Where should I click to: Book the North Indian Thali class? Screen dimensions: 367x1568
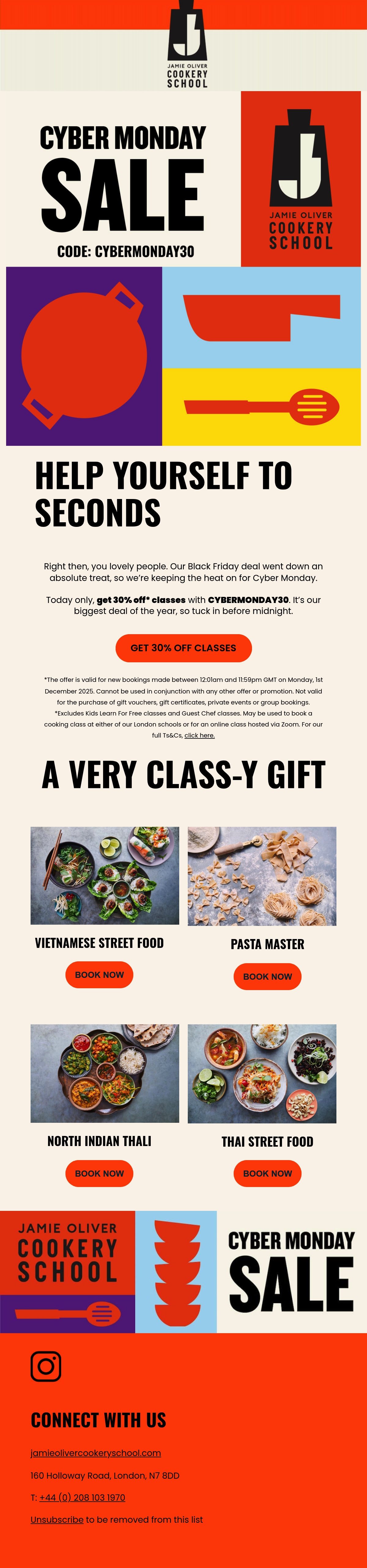coord(99,1173)
